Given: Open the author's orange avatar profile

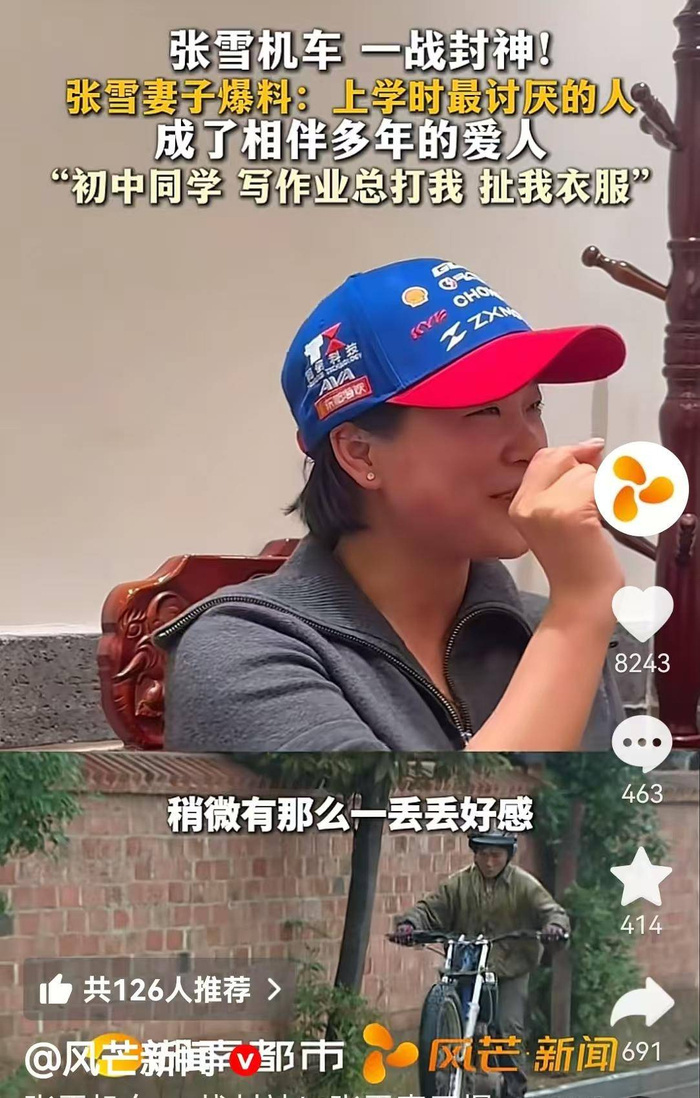Looking at the screenshot, I should click(641, 489).
